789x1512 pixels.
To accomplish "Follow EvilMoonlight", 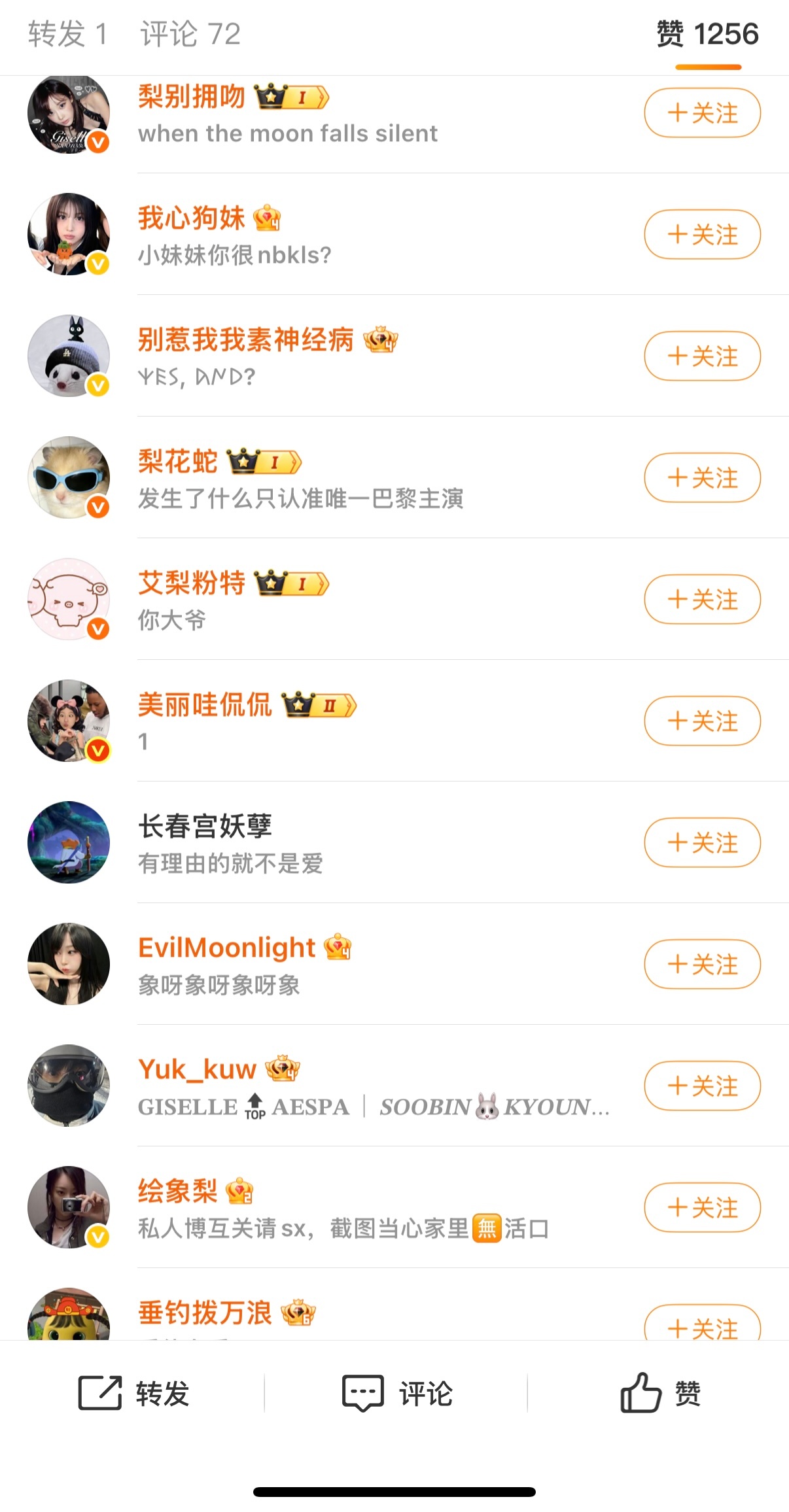I will 702,964.
